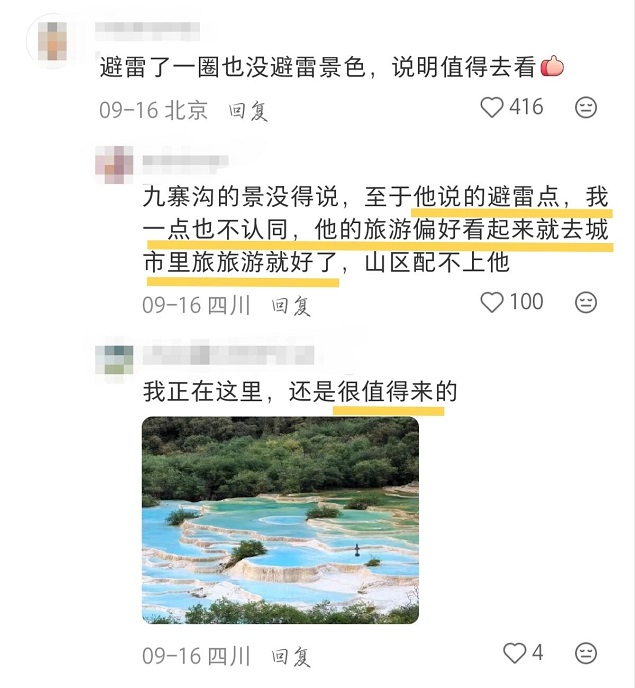
Task: Like the 我正在这里 comment
Action: coord(515,653)
